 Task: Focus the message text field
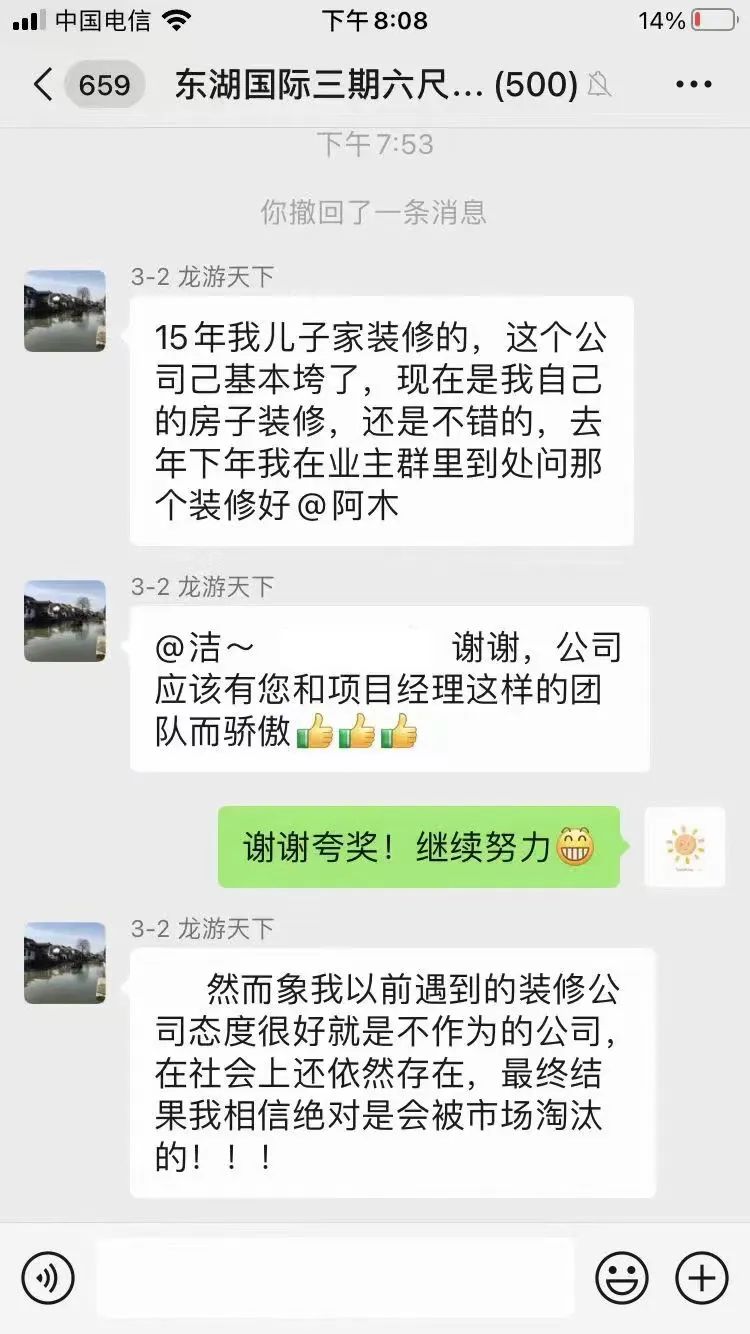(335, 1277)
